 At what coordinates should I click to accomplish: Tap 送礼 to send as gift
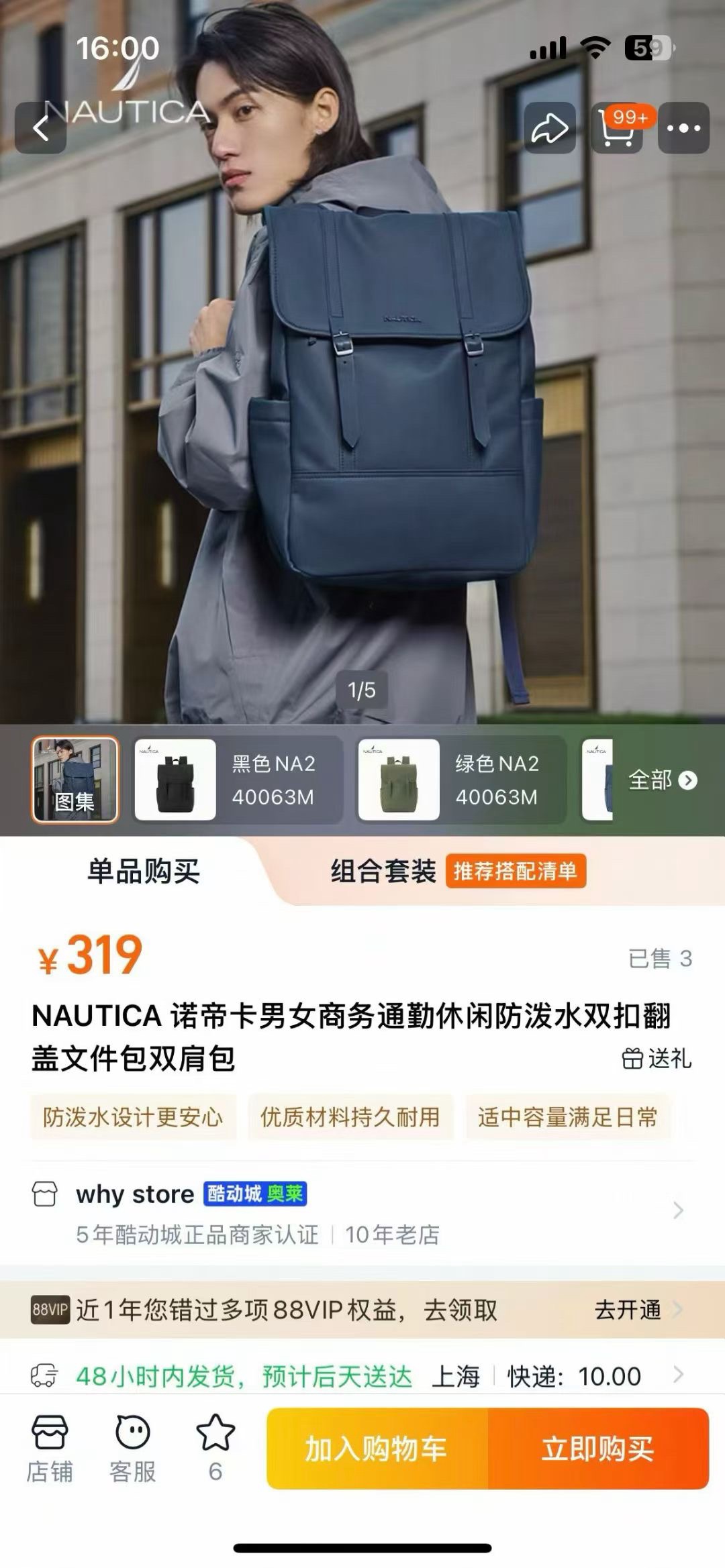tap(657, 1058)
